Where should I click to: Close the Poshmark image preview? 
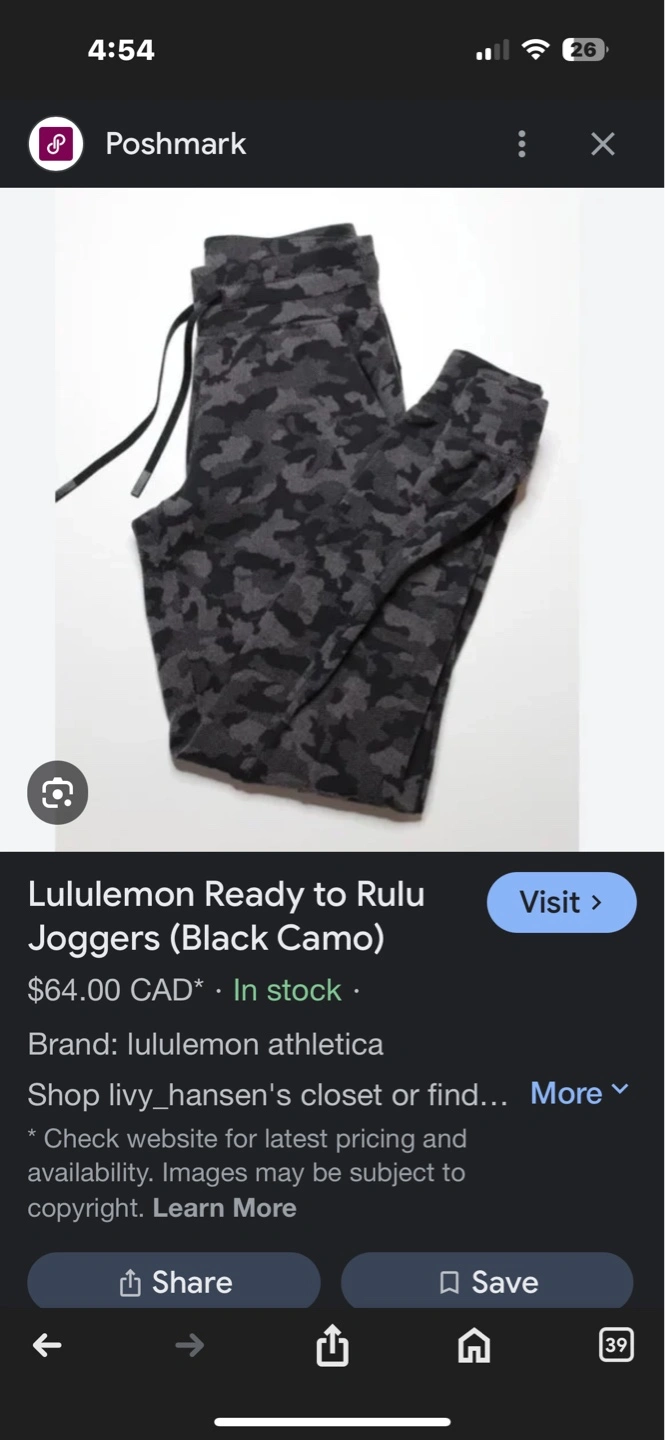coord(602,144)
